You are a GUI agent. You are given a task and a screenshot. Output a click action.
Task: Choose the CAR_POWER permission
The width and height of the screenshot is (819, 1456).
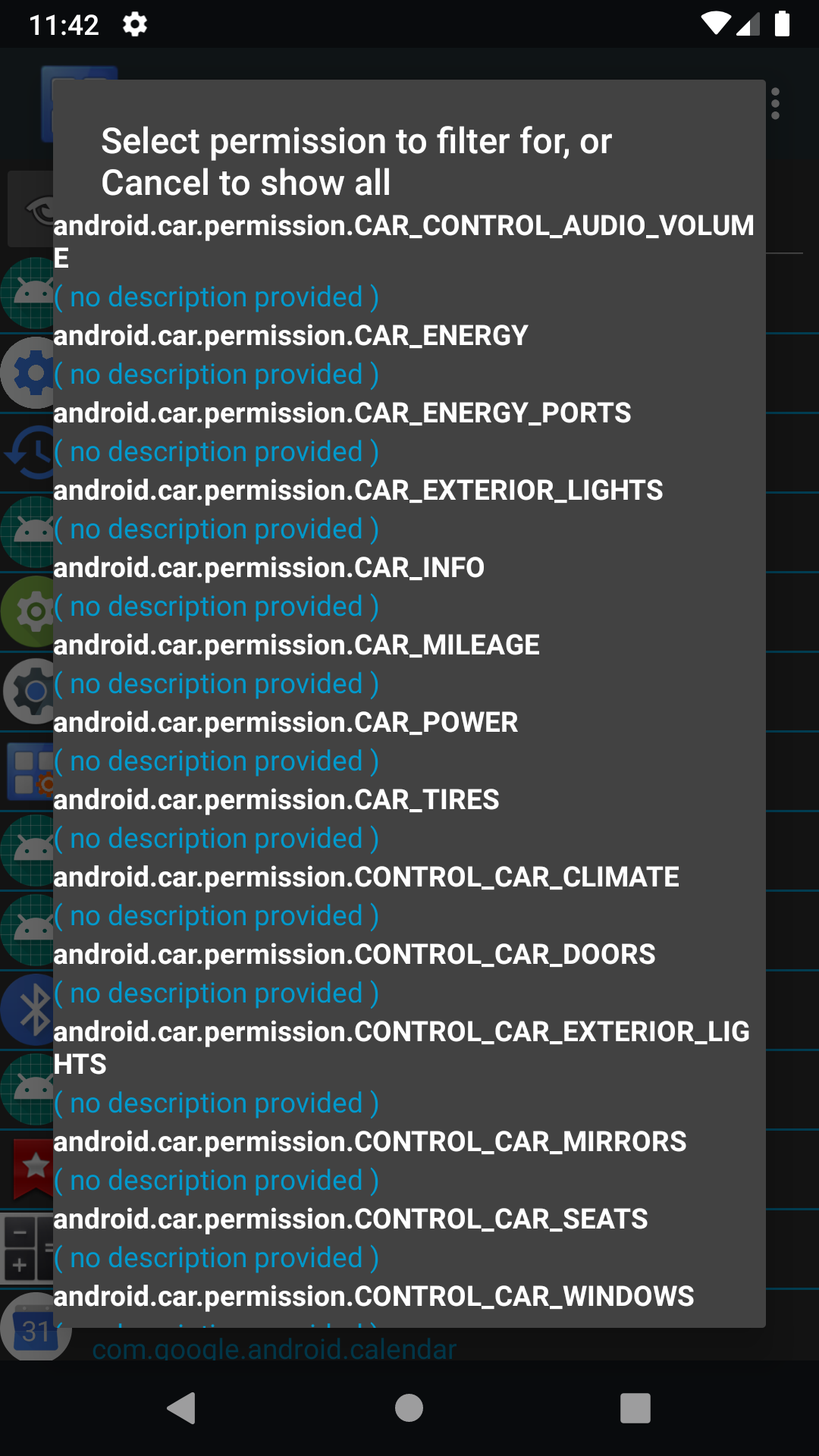[x=286, y=723]
